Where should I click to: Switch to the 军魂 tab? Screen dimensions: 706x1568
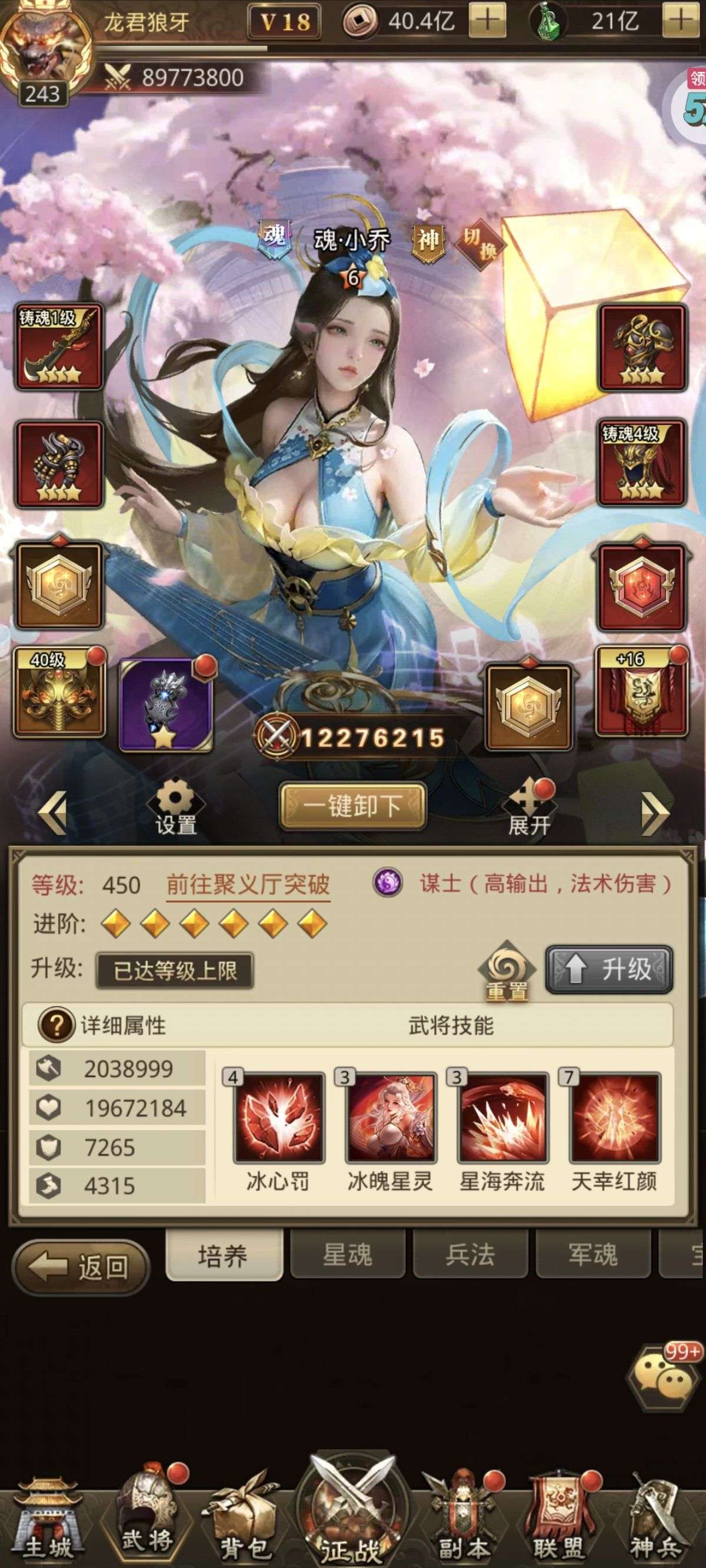pos(593,1254)
